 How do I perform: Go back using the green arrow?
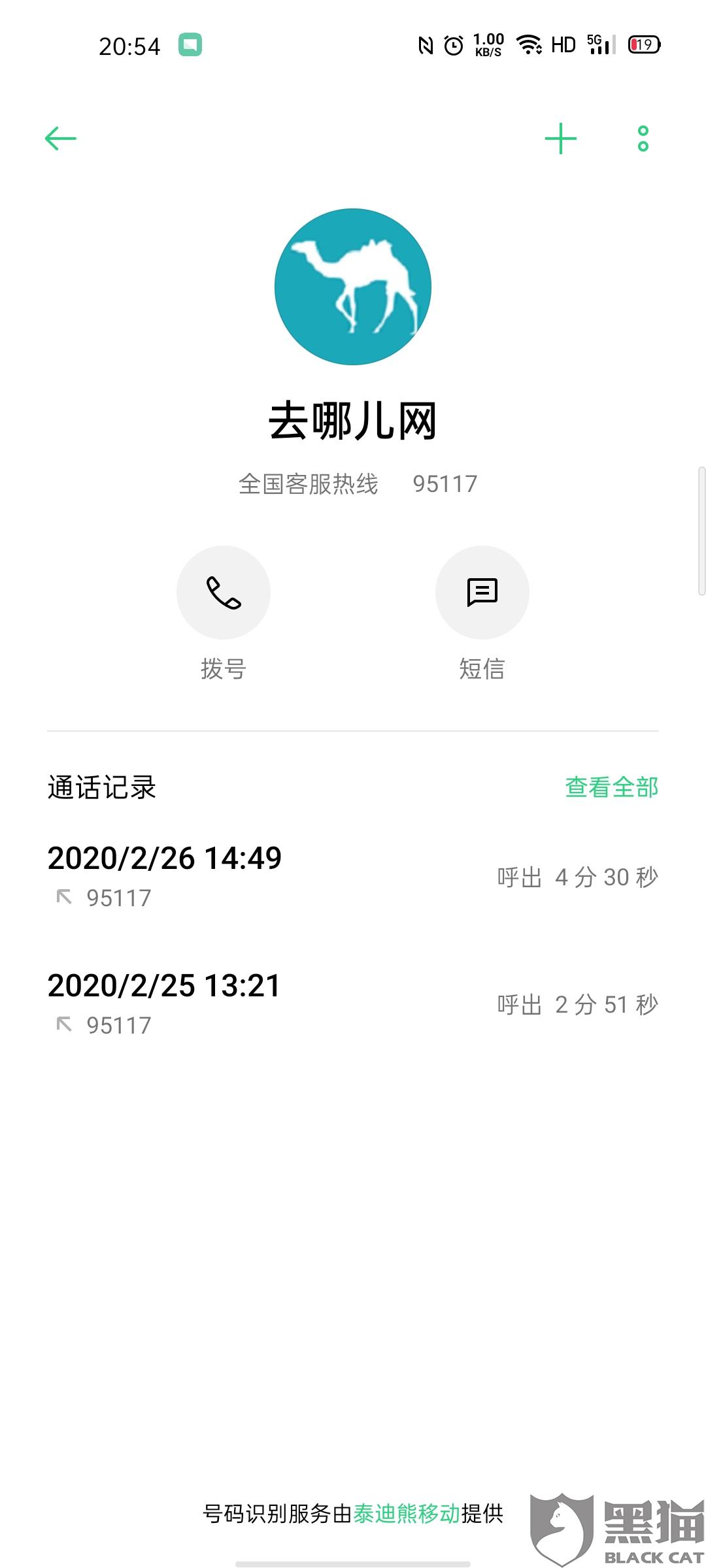click(61, 139)
